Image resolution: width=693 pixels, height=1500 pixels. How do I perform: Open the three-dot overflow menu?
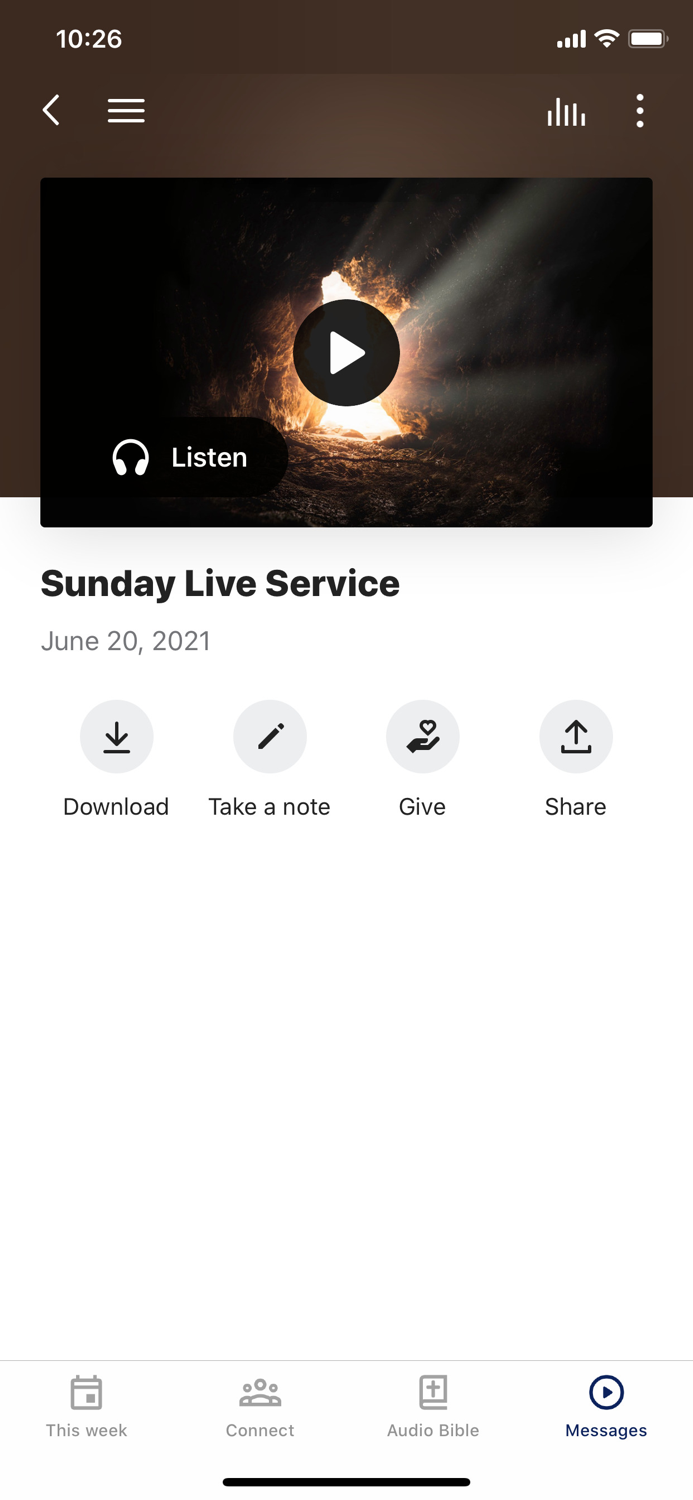tap(640, 110)
